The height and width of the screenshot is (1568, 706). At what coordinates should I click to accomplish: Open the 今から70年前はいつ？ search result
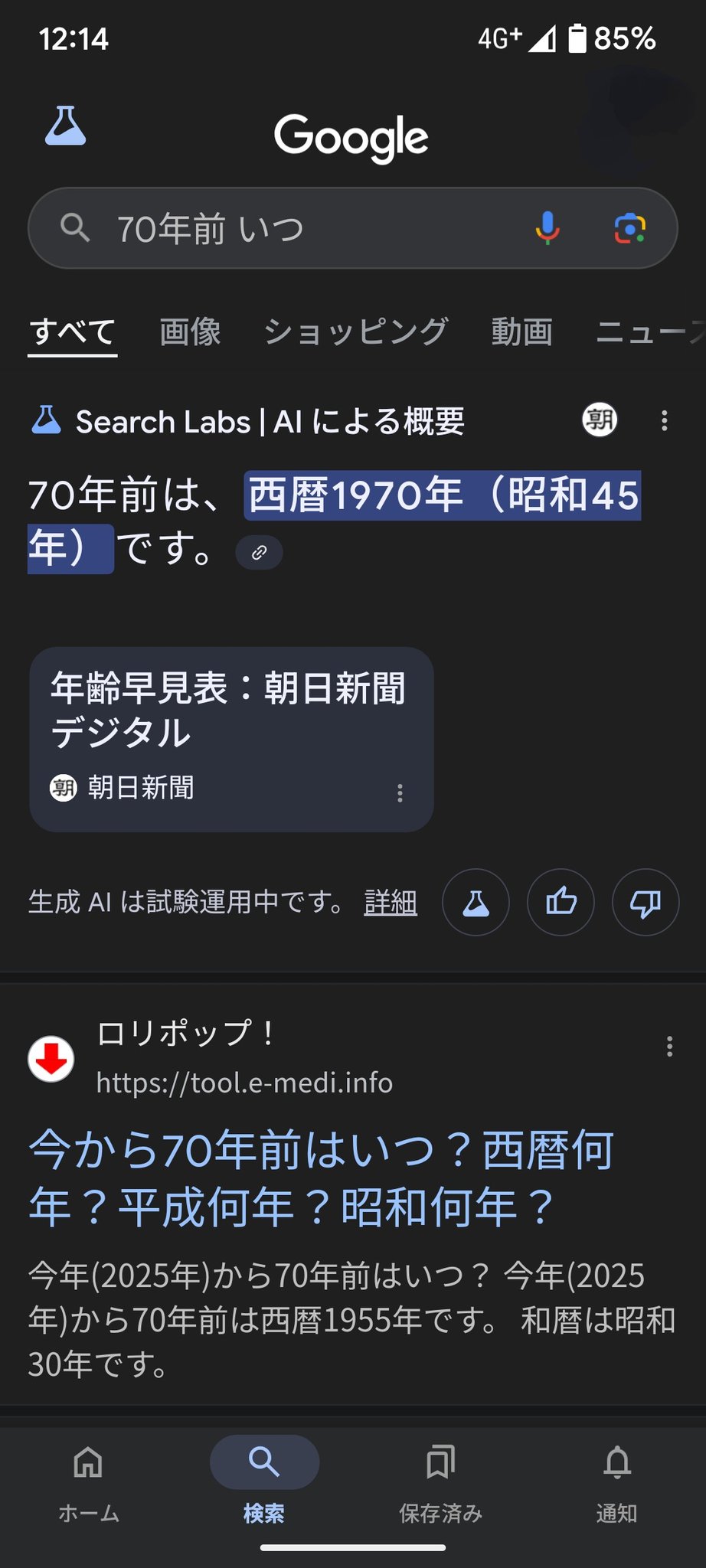point(322,1178)
